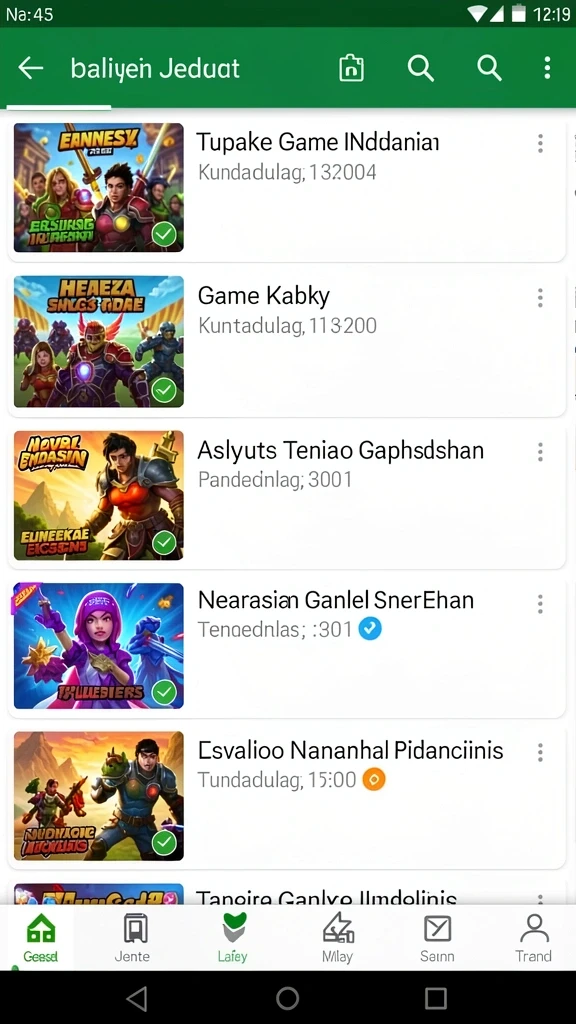Open the Game Kabky card
Screen dimensions: 576x1024
287,342
